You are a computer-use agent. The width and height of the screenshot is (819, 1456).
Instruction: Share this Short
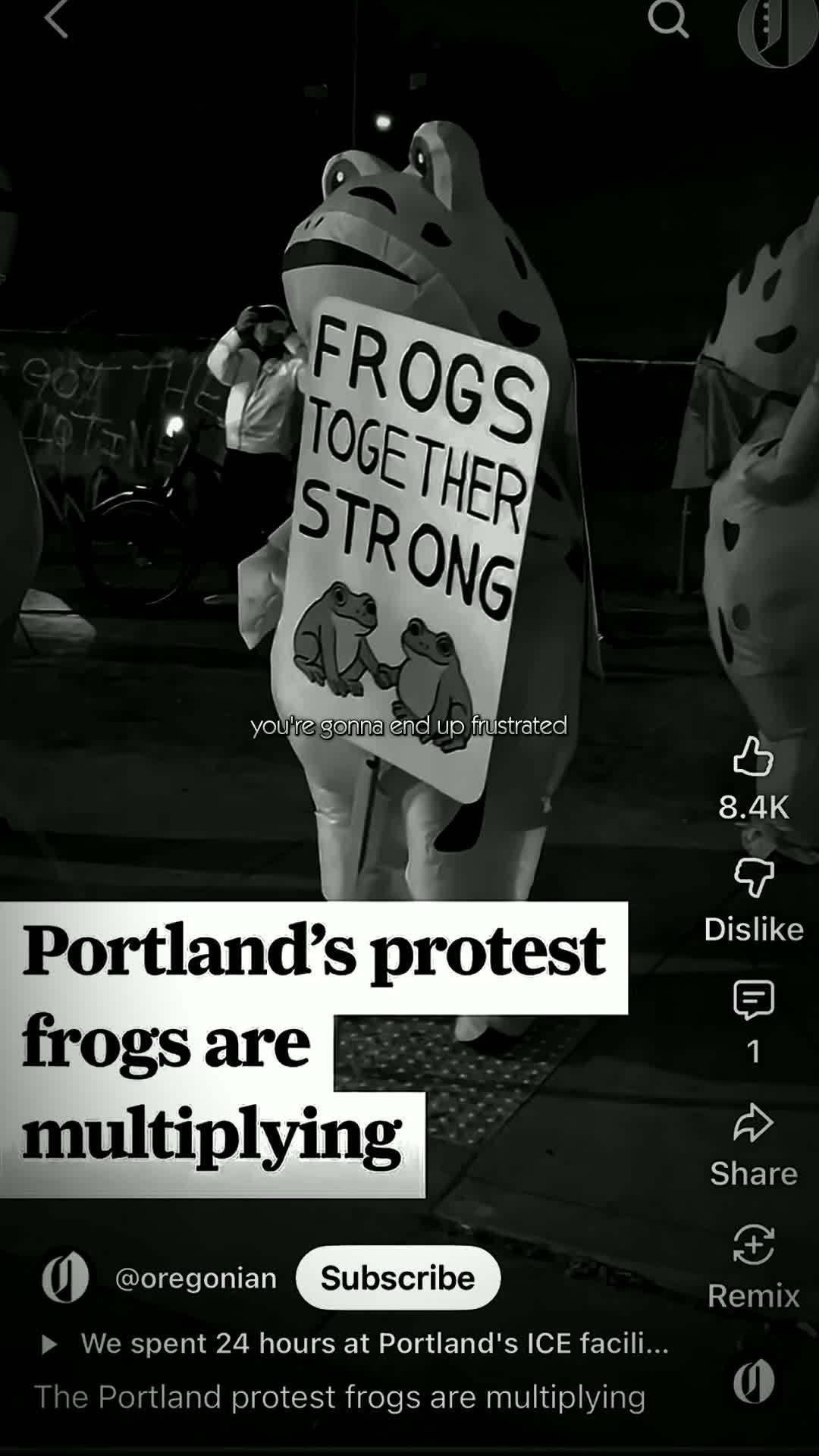click(x=753, y=1124)
